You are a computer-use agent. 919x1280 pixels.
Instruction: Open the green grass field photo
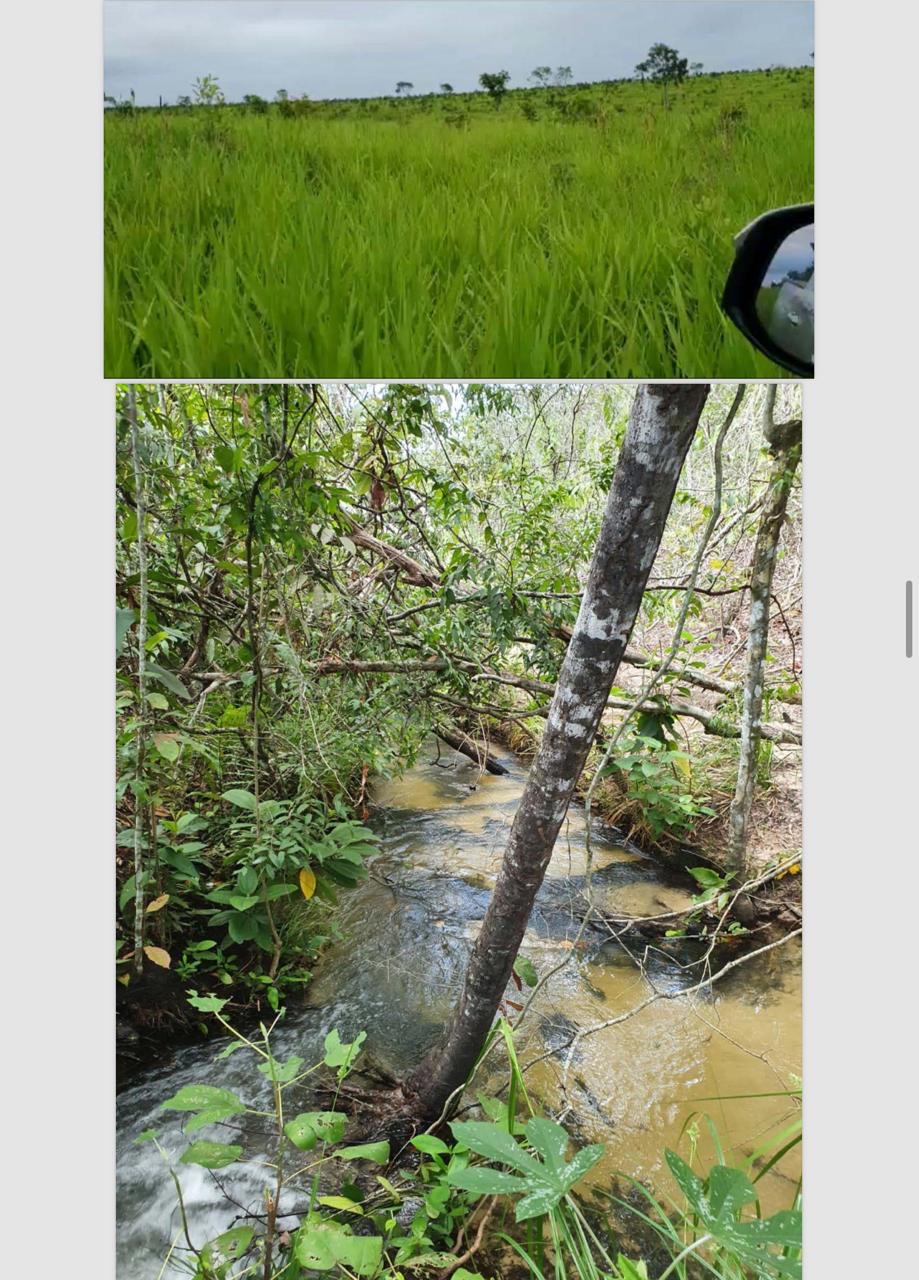(458, 190)
